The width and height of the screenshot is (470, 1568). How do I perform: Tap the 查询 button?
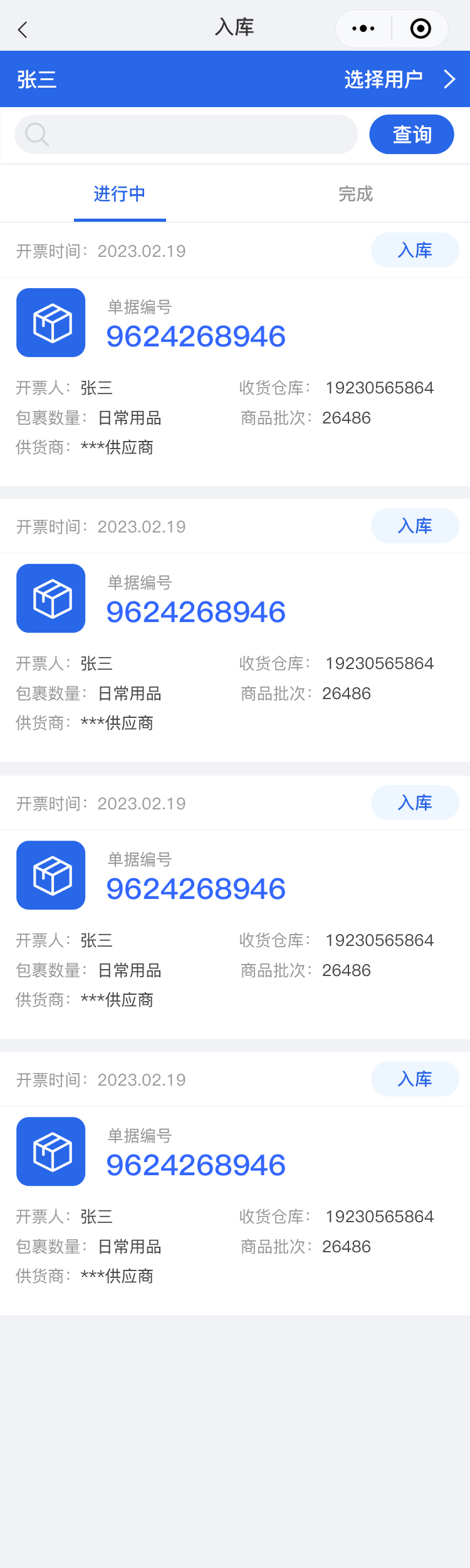pos(412,134)
